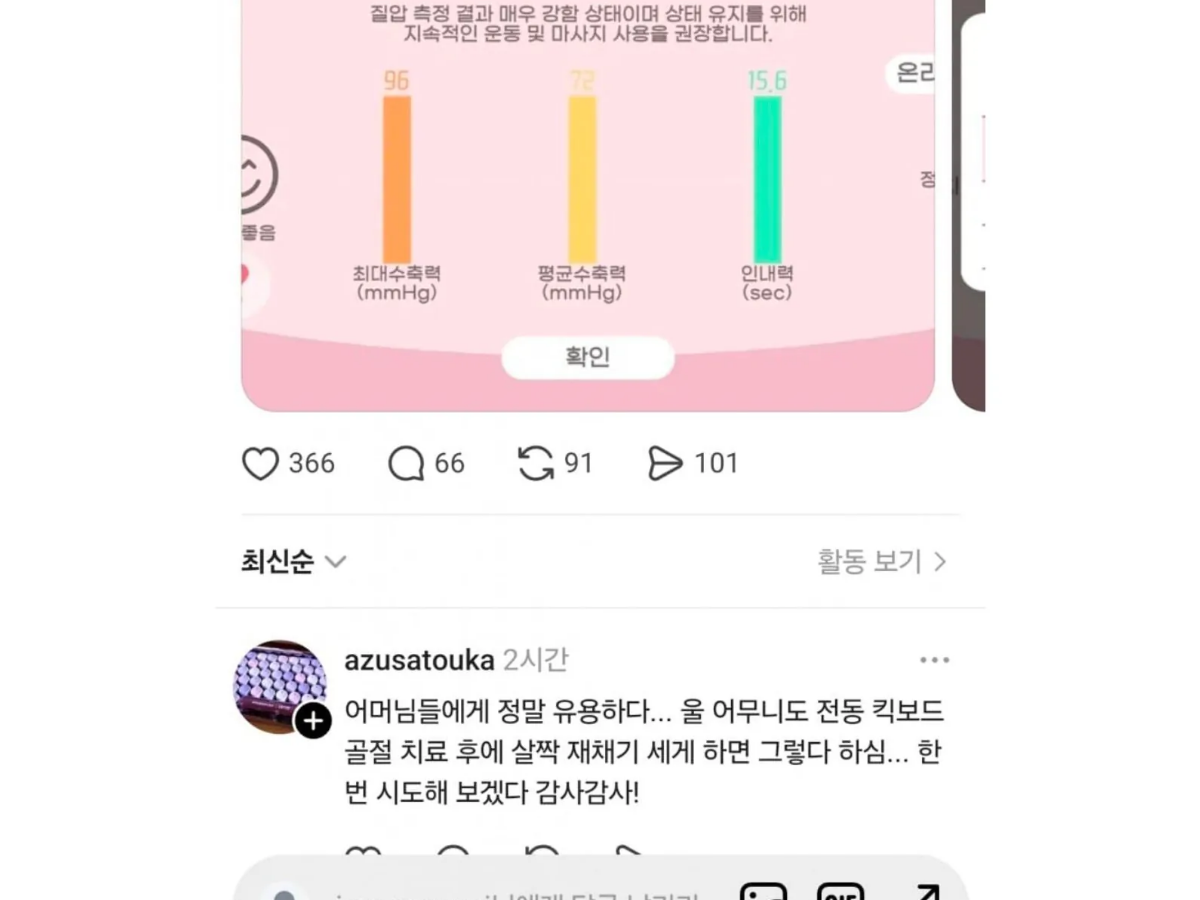This screenshot has height=900, width=1200.
Task: Attach an image to the reply
Action: pyautogui.click(x=763, y=892)
